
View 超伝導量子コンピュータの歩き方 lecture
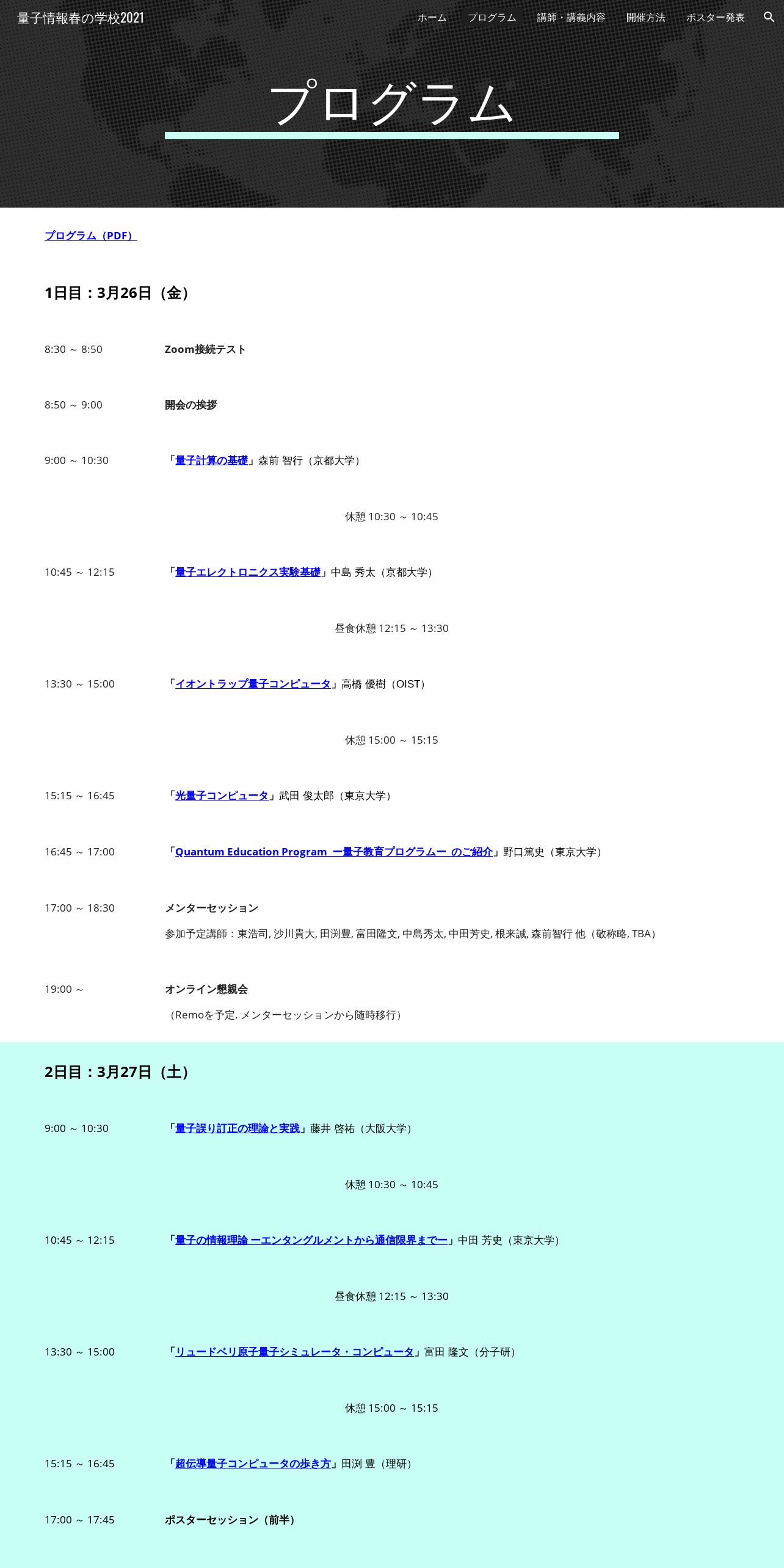tap(253, 1464)
